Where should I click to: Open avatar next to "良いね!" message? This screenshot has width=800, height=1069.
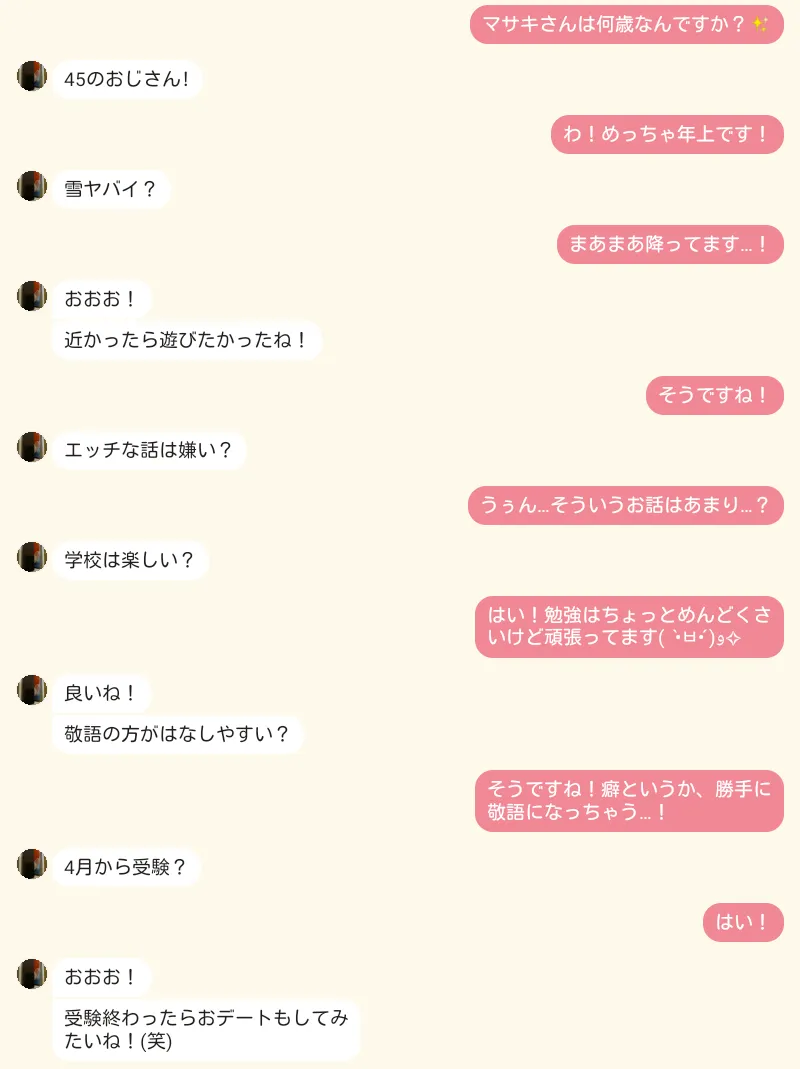[32, 690]
